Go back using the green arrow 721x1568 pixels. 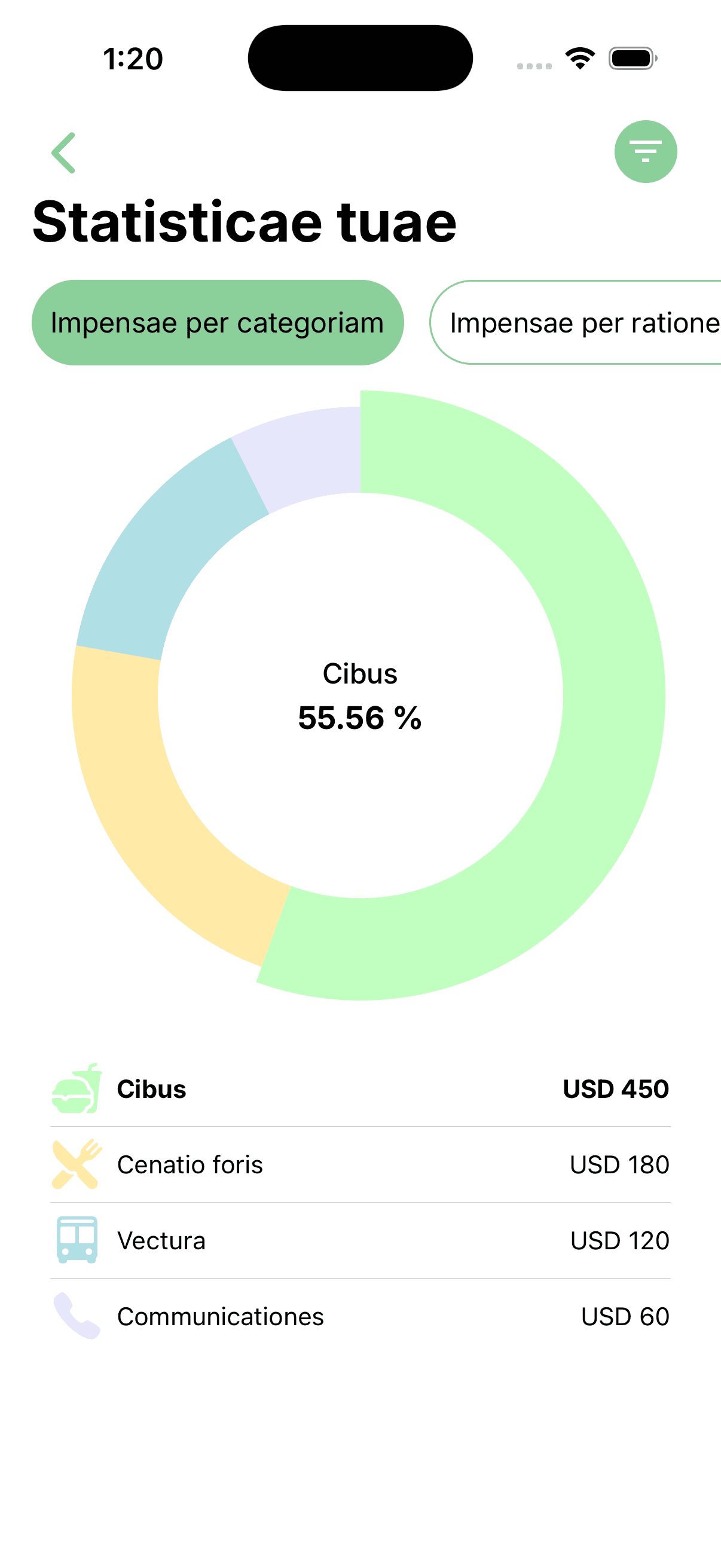63,152
